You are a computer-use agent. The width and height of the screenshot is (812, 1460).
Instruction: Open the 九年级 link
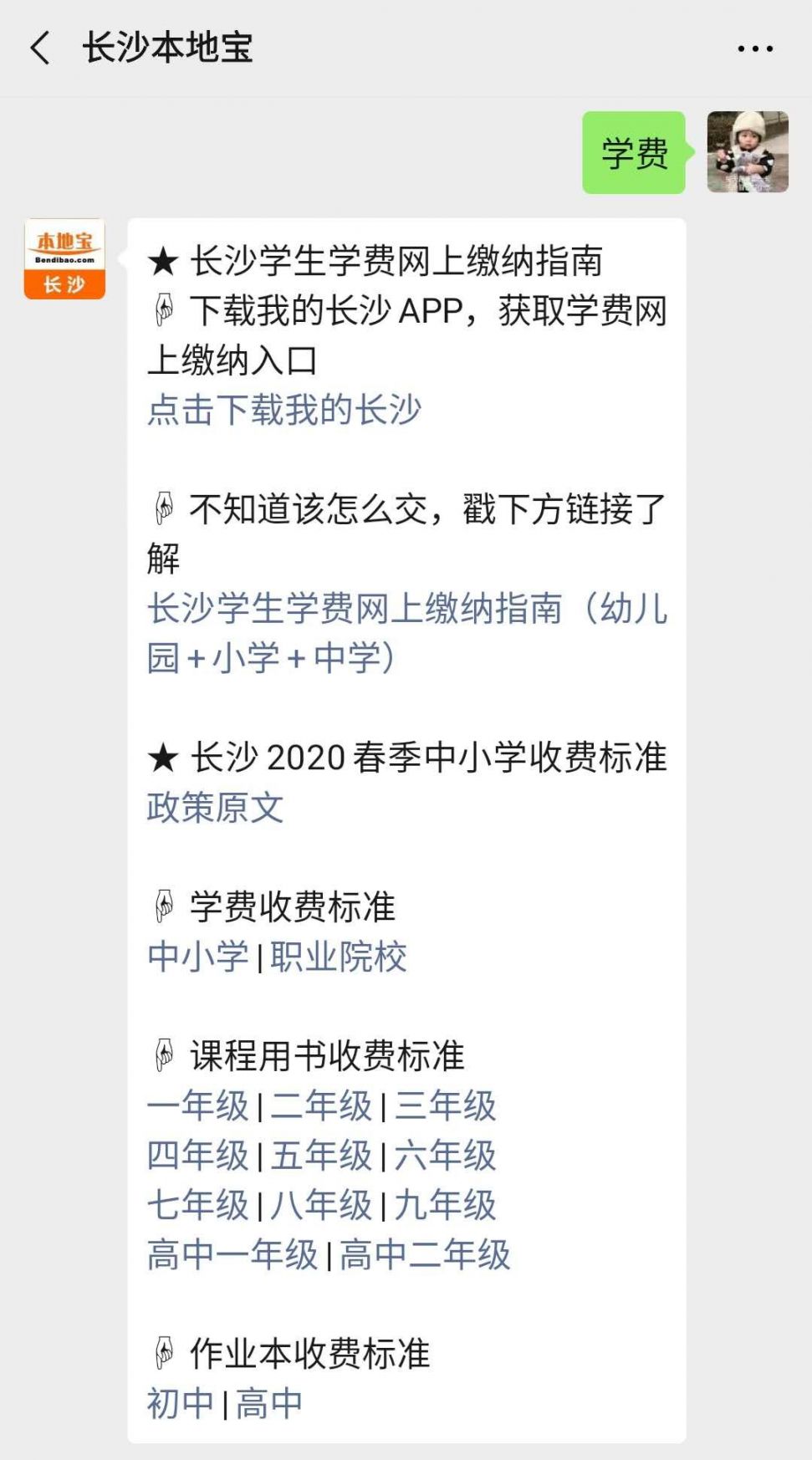point(446,1205)
